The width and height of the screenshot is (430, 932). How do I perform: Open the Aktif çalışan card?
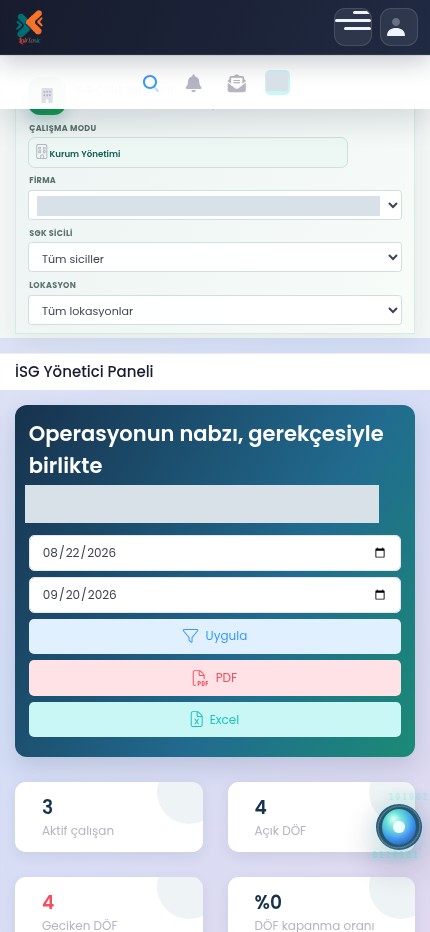click(109, 817)
